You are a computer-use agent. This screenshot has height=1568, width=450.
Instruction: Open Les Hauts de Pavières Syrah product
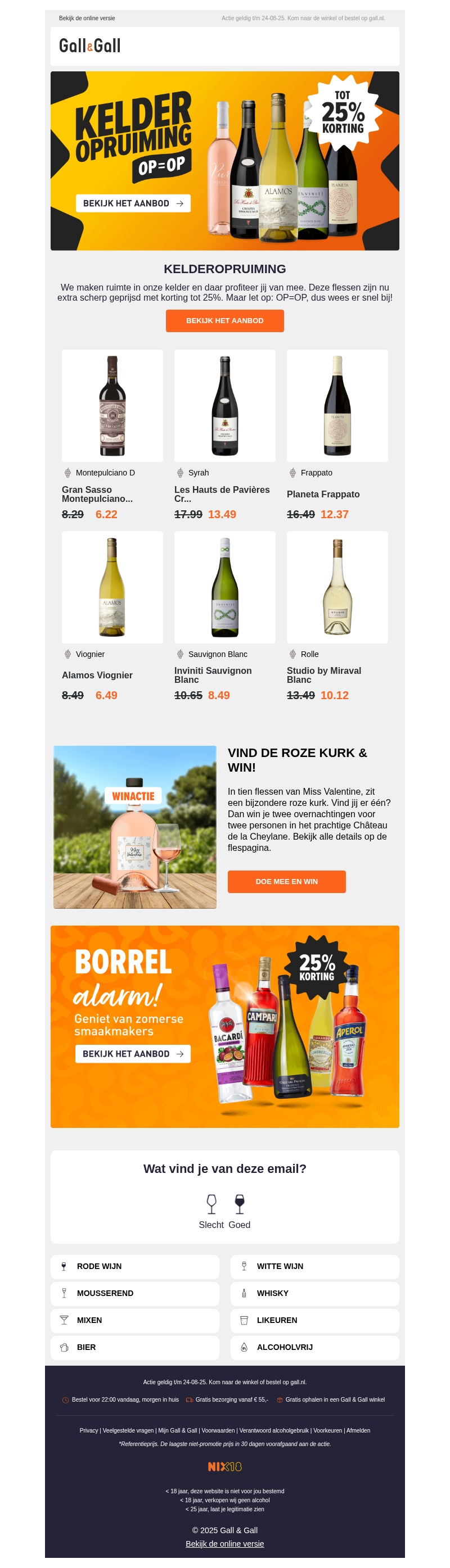pos(224,406)
